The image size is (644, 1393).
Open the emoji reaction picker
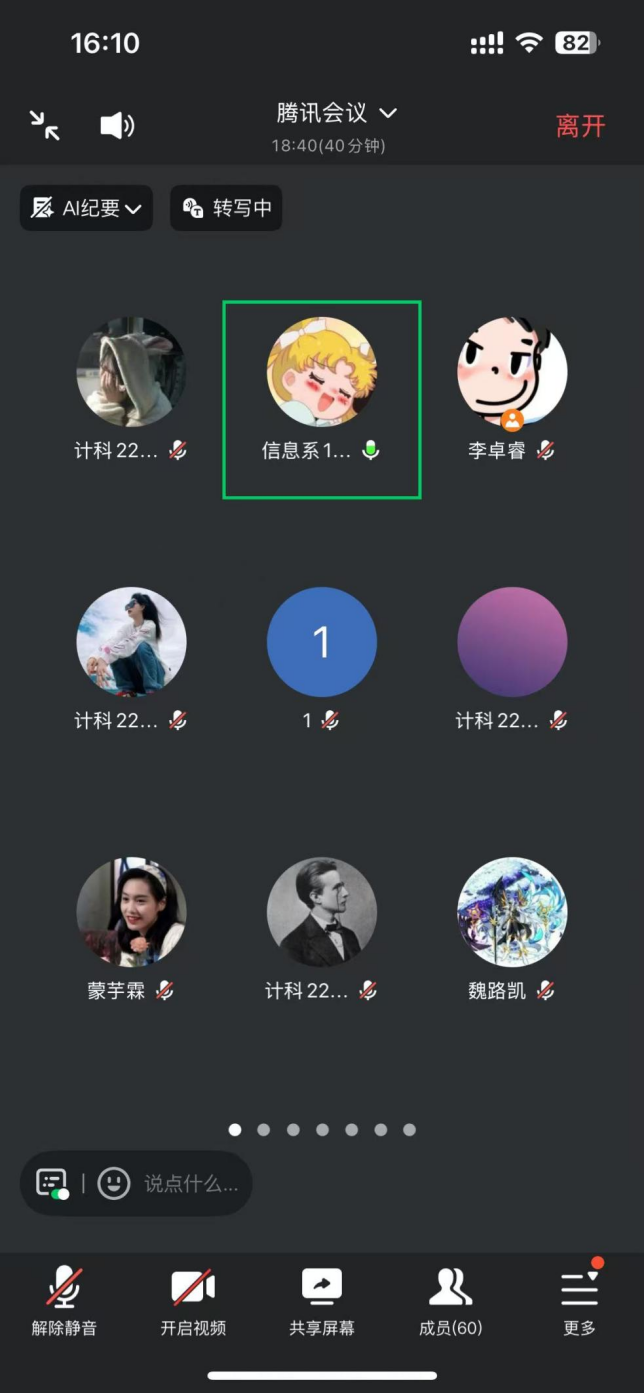pyautogui.click(x=114, y=1184)
